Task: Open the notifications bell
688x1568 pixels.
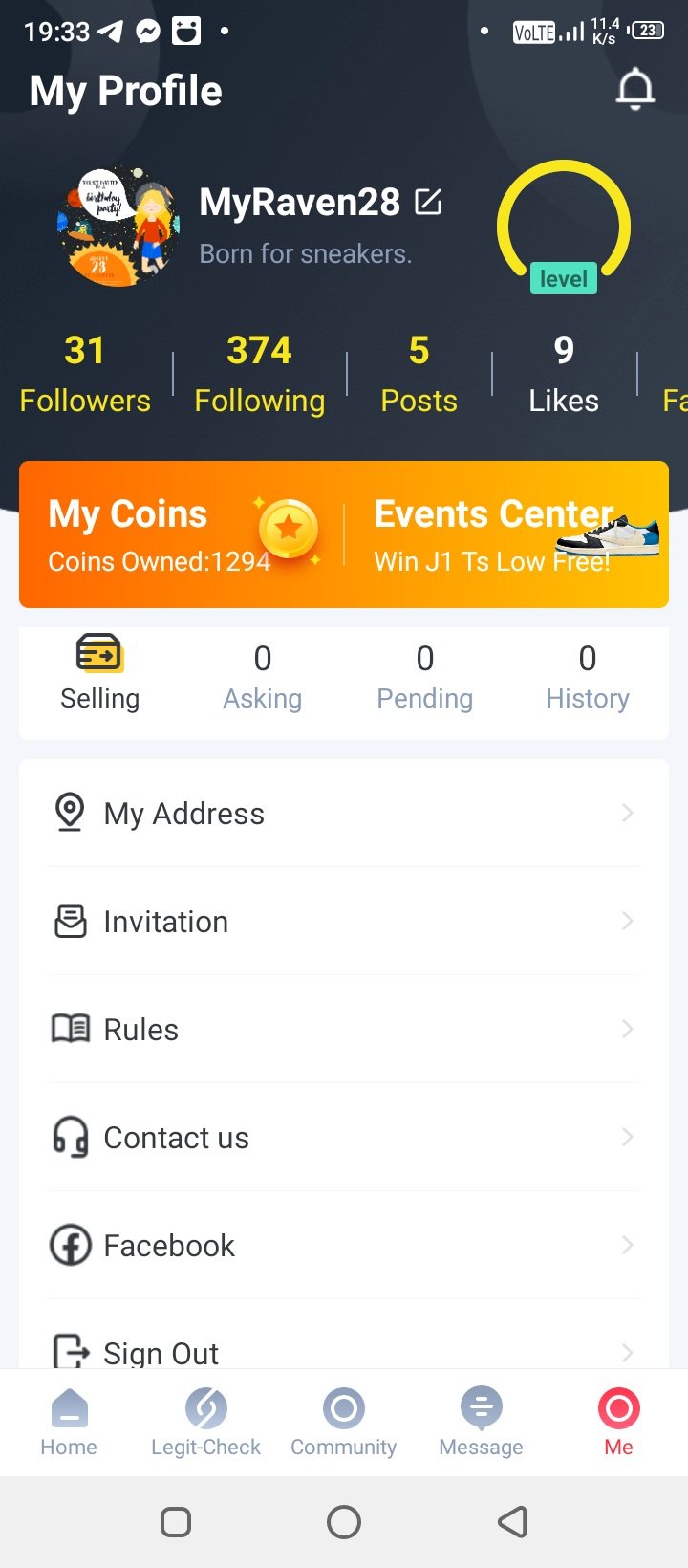Action: point(634,91)
